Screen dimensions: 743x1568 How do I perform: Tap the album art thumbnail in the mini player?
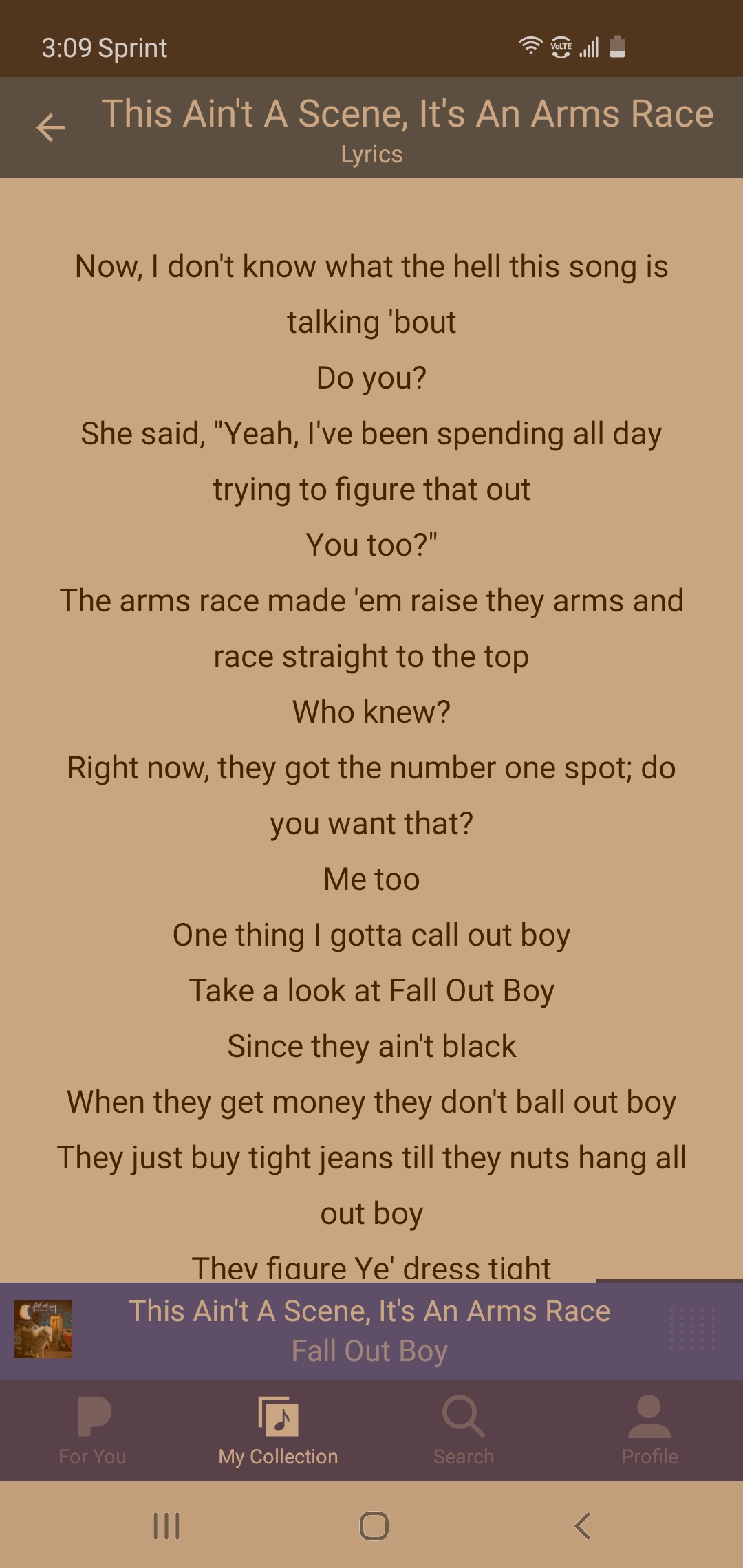pyautogui.click(x=43, y=1329)
